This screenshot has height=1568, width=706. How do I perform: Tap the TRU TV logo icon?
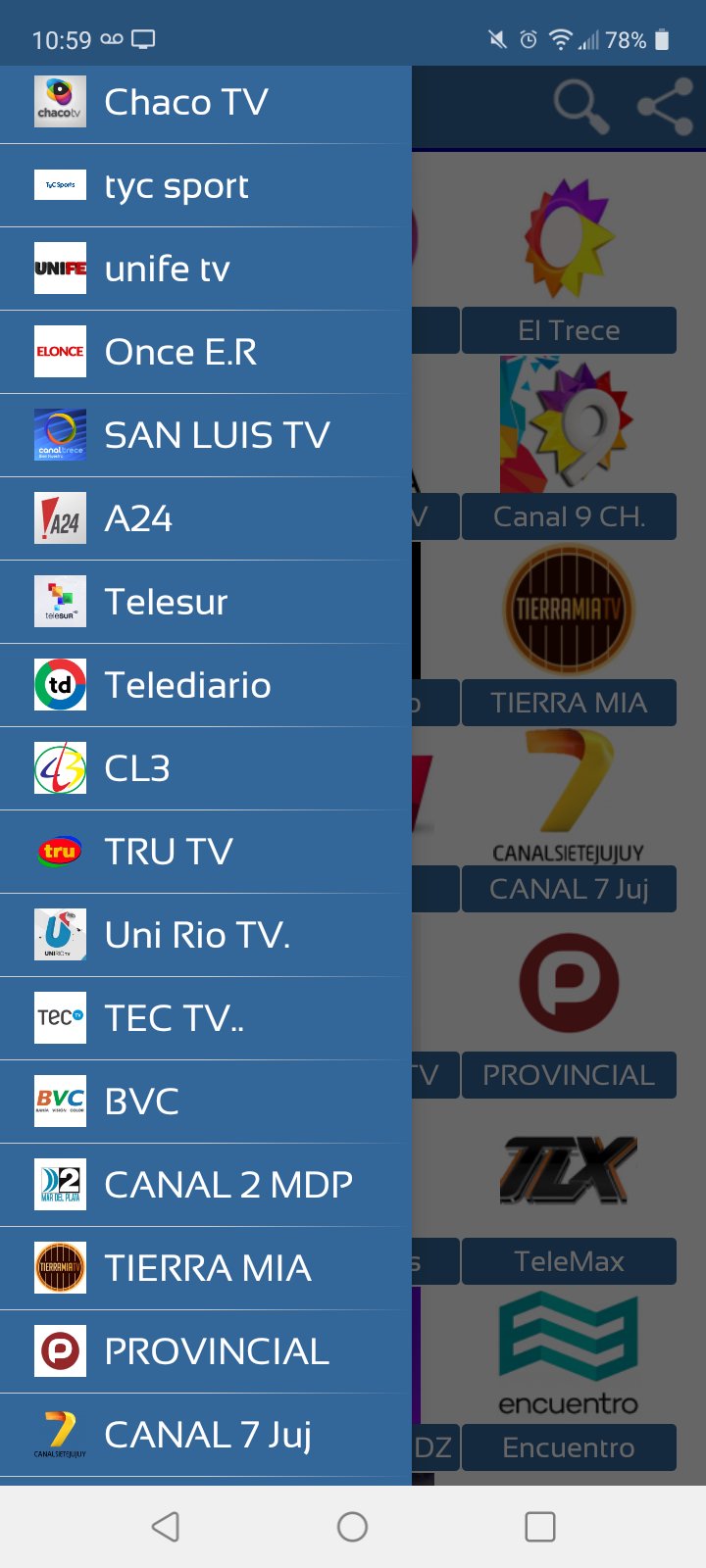coord(60,851)
